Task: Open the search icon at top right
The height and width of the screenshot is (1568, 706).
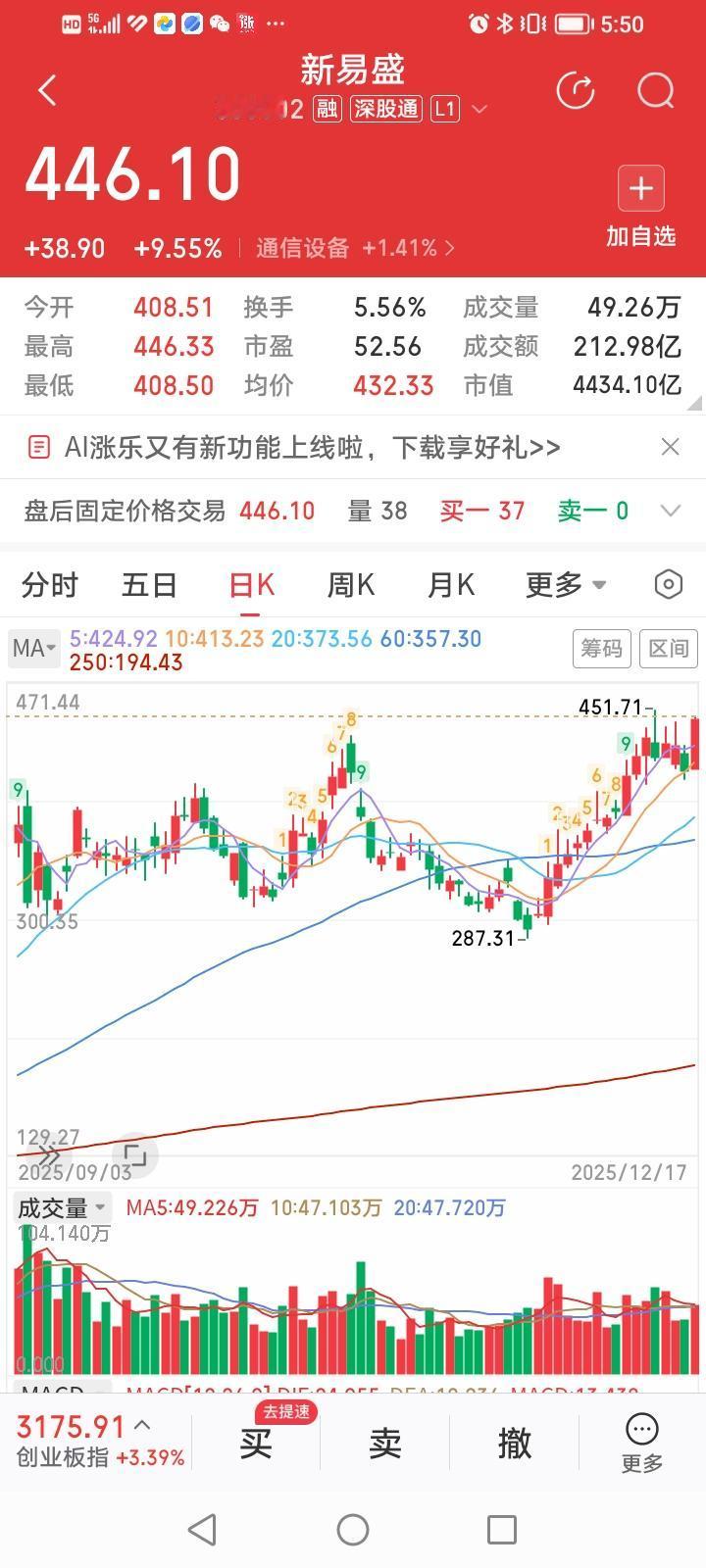Action: [654, 89]
